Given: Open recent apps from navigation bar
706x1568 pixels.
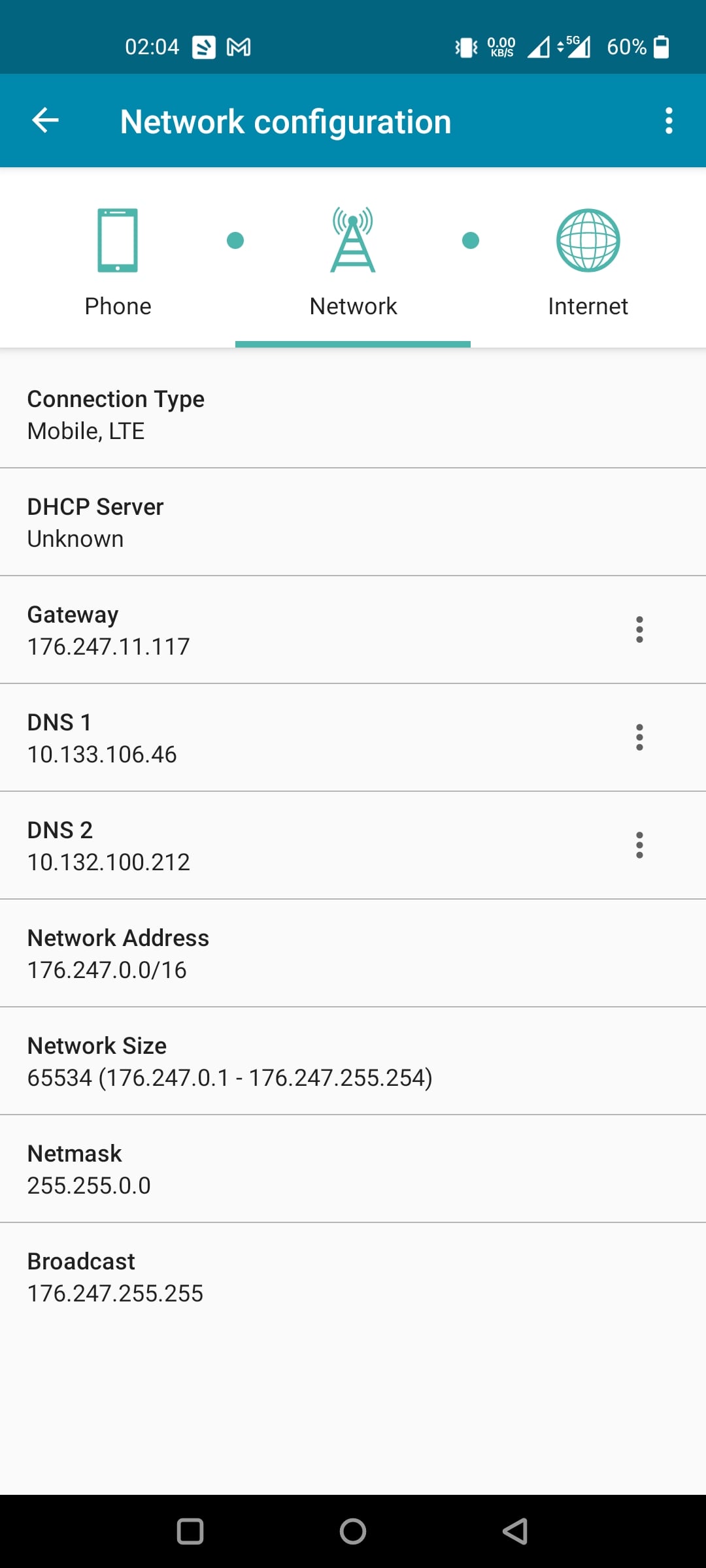Looking at the screenshot, I should (x=190, y=1531).
